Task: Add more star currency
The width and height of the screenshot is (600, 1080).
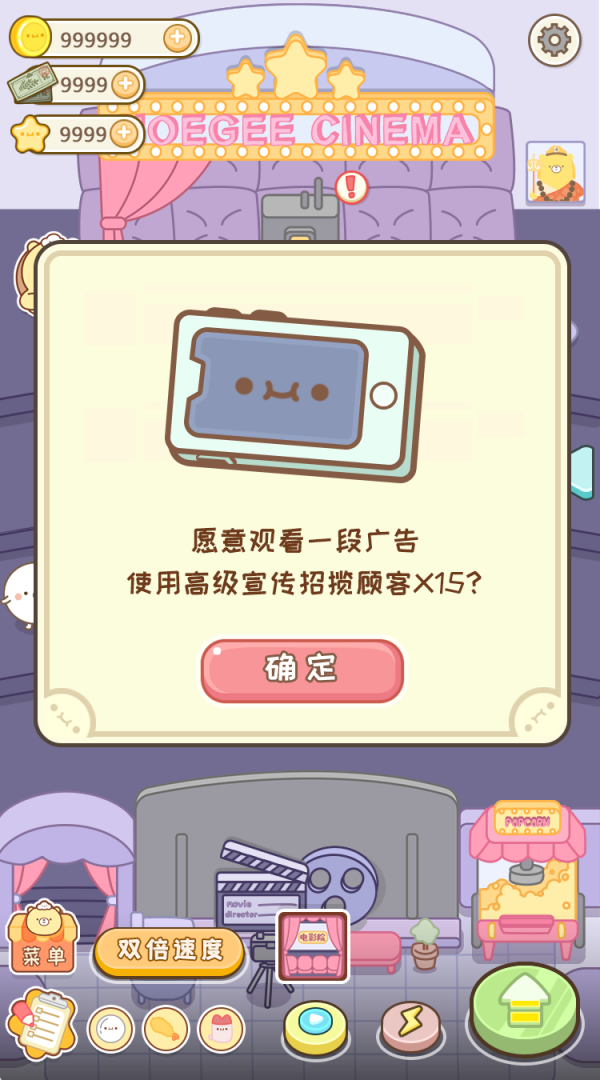Action: pyautogui.click(x=123, y=132)
